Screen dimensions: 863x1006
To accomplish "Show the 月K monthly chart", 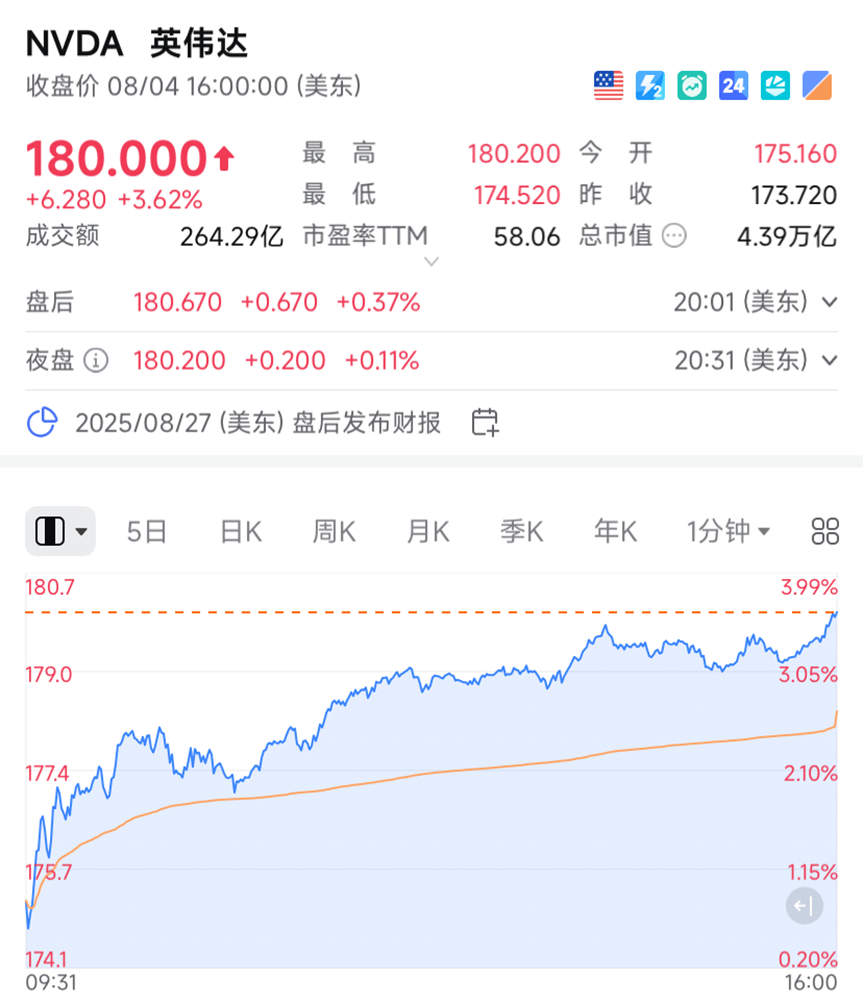I will click(428, 532).
